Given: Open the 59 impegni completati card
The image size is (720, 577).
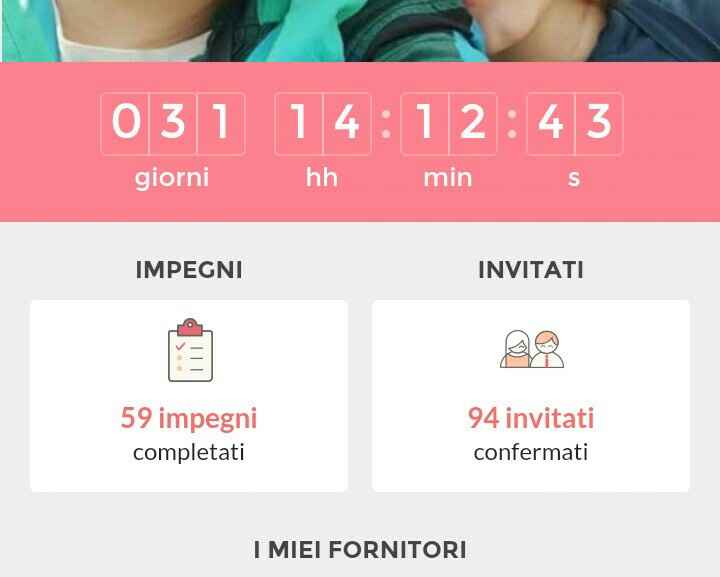Looking at the screenshot, I should (x=189, y=396).
